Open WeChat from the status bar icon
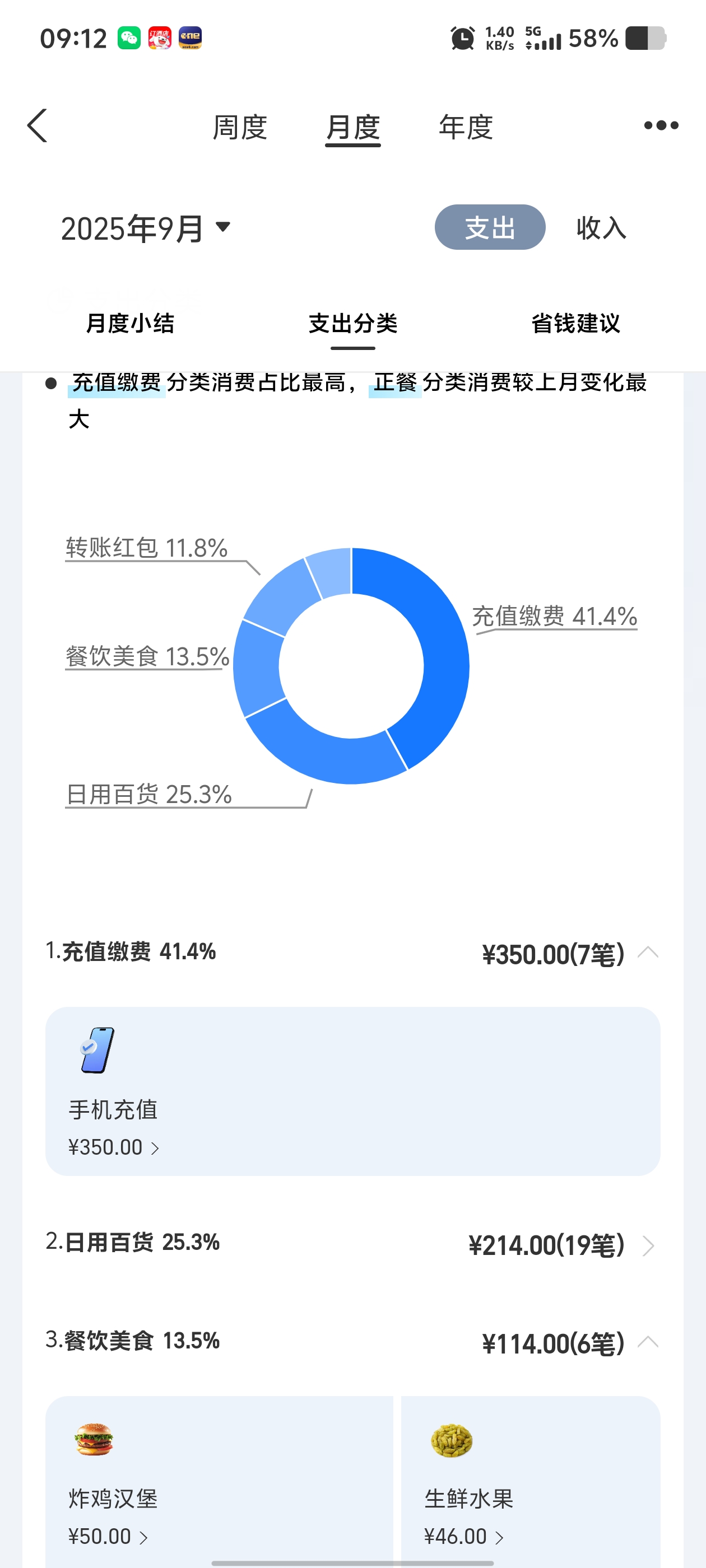This screenshot has height=1568, width=706. (x=128, y=38)
